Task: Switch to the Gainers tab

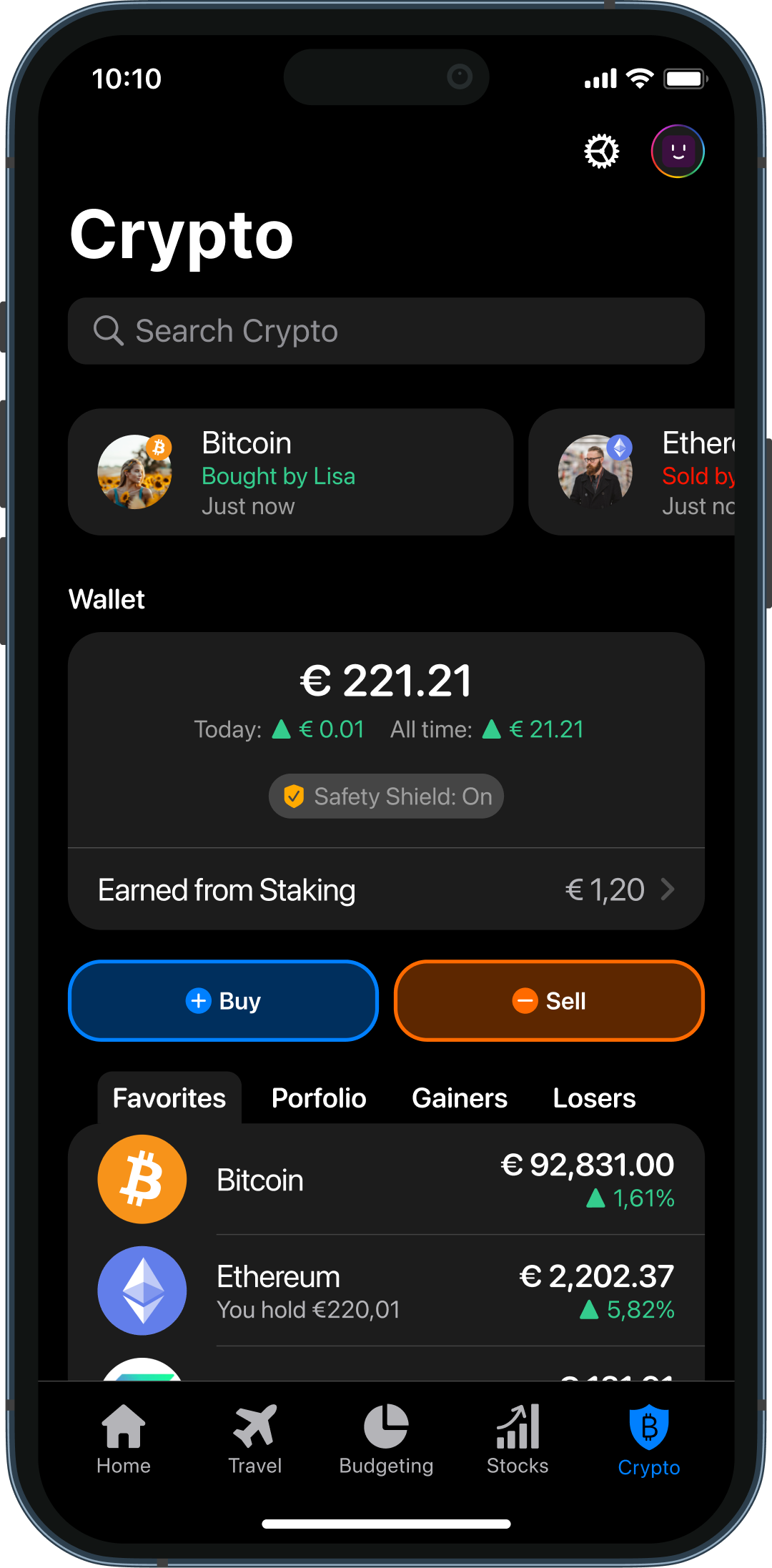Action: (x=460, y=1098)
